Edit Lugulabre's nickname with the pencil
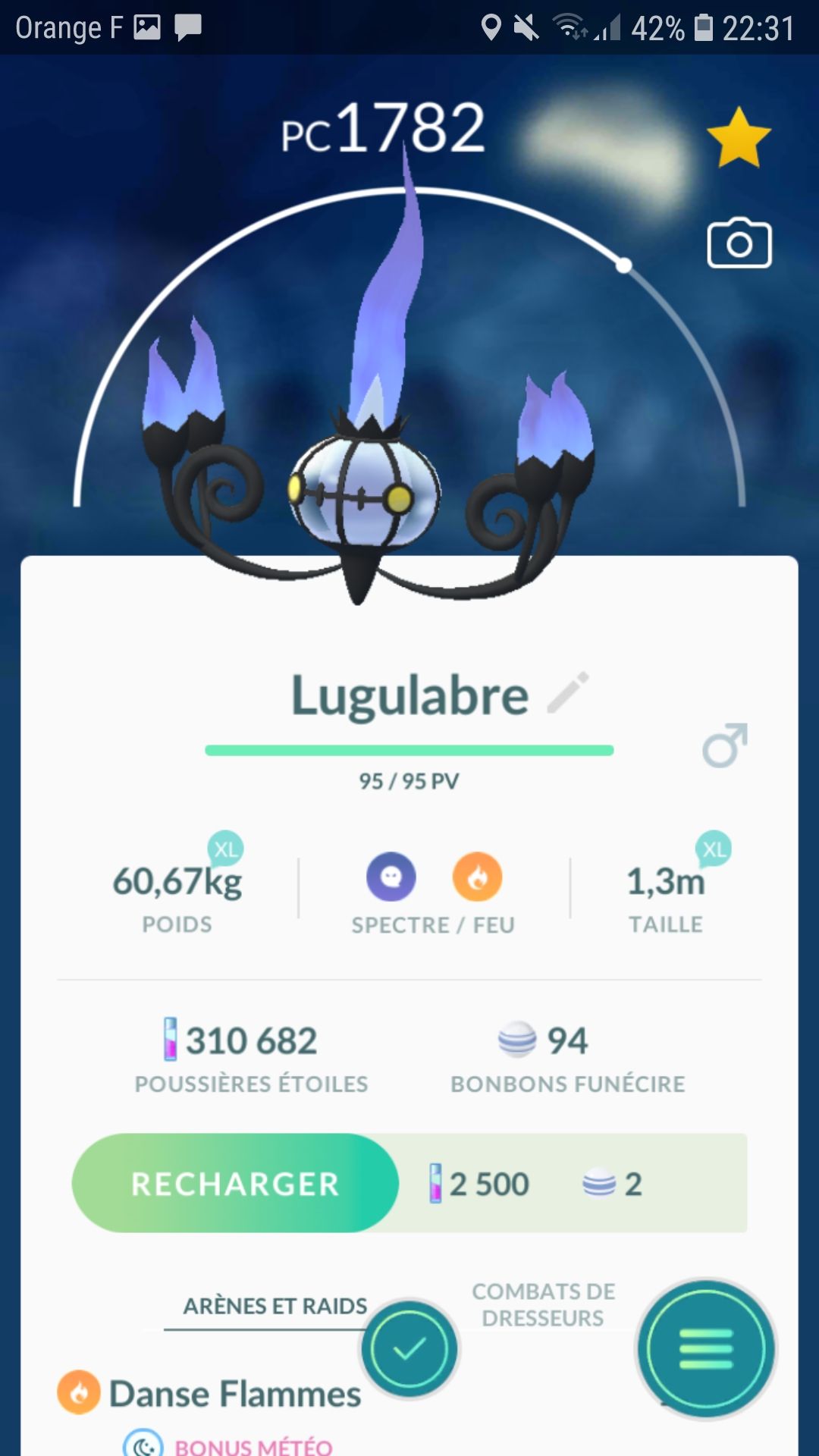The height and width of the screenshot is (1456, 819). tap(568, 692)
